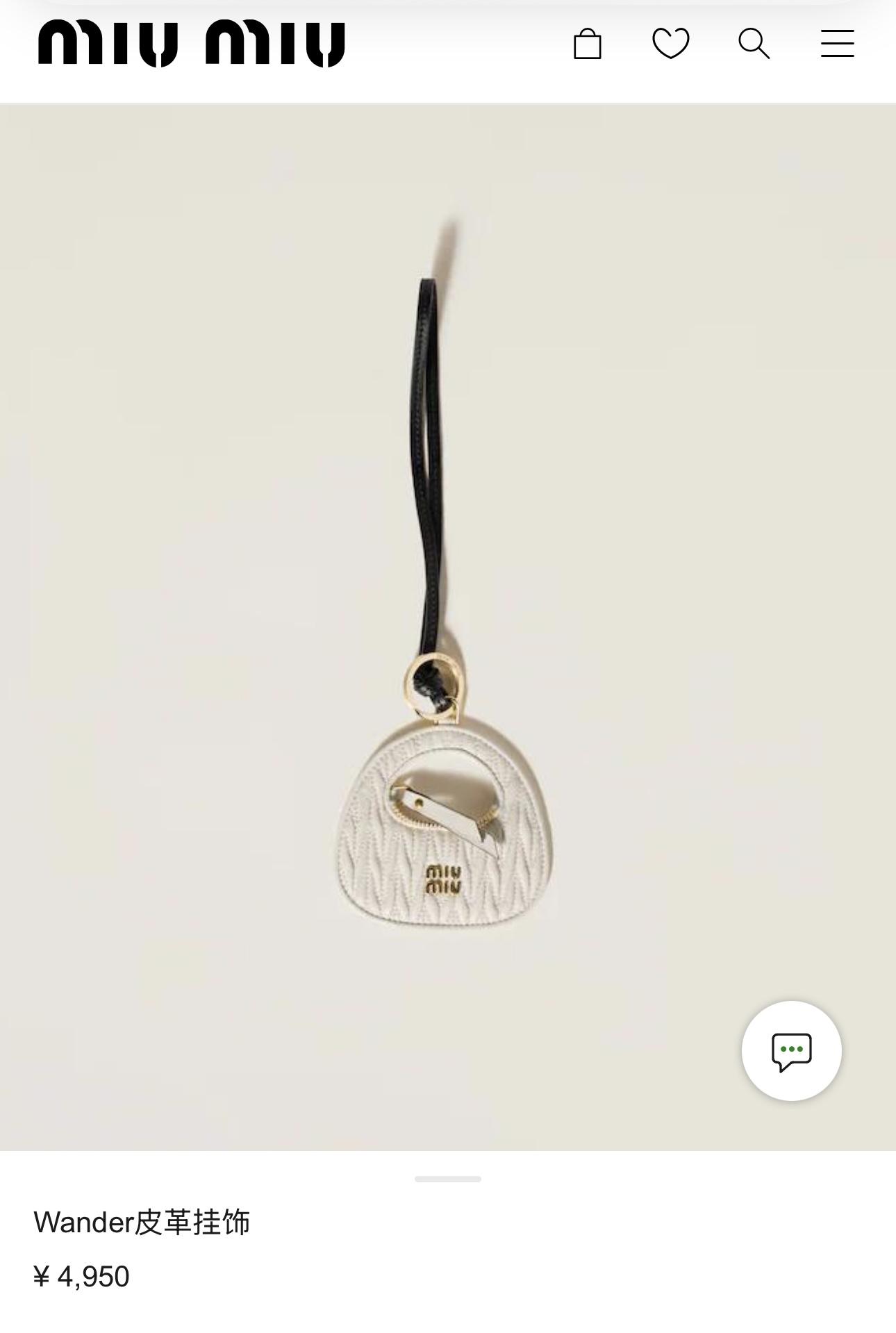
Task: Tap the bottom sheet drag handle
Action: point(447,1179)
